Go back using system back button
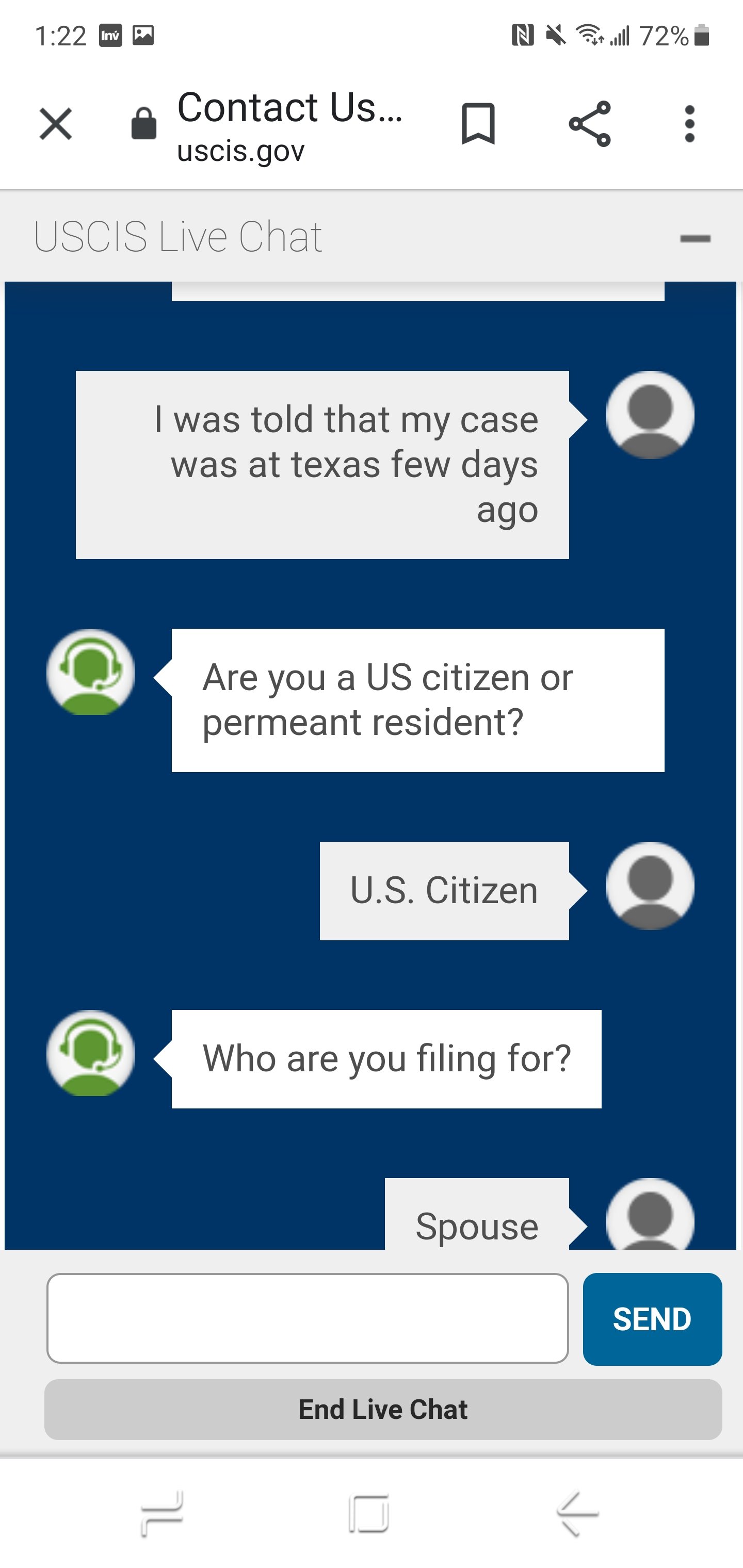 (x=577, y=1513)
